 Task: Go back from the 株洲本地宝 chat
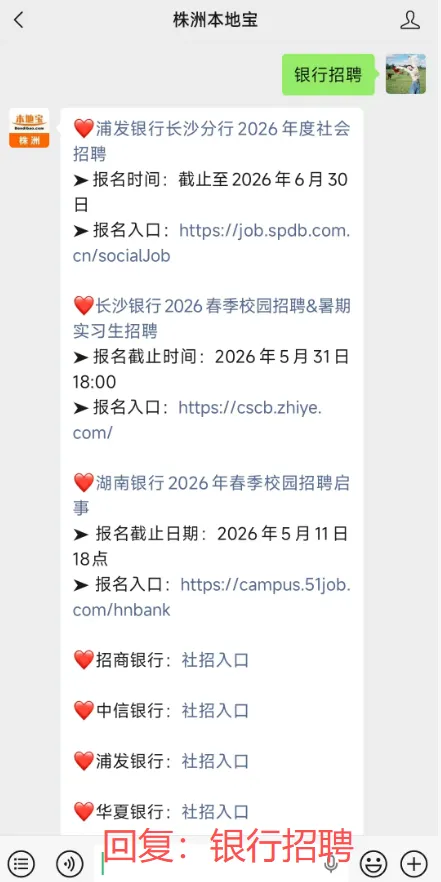click(19, 21)
